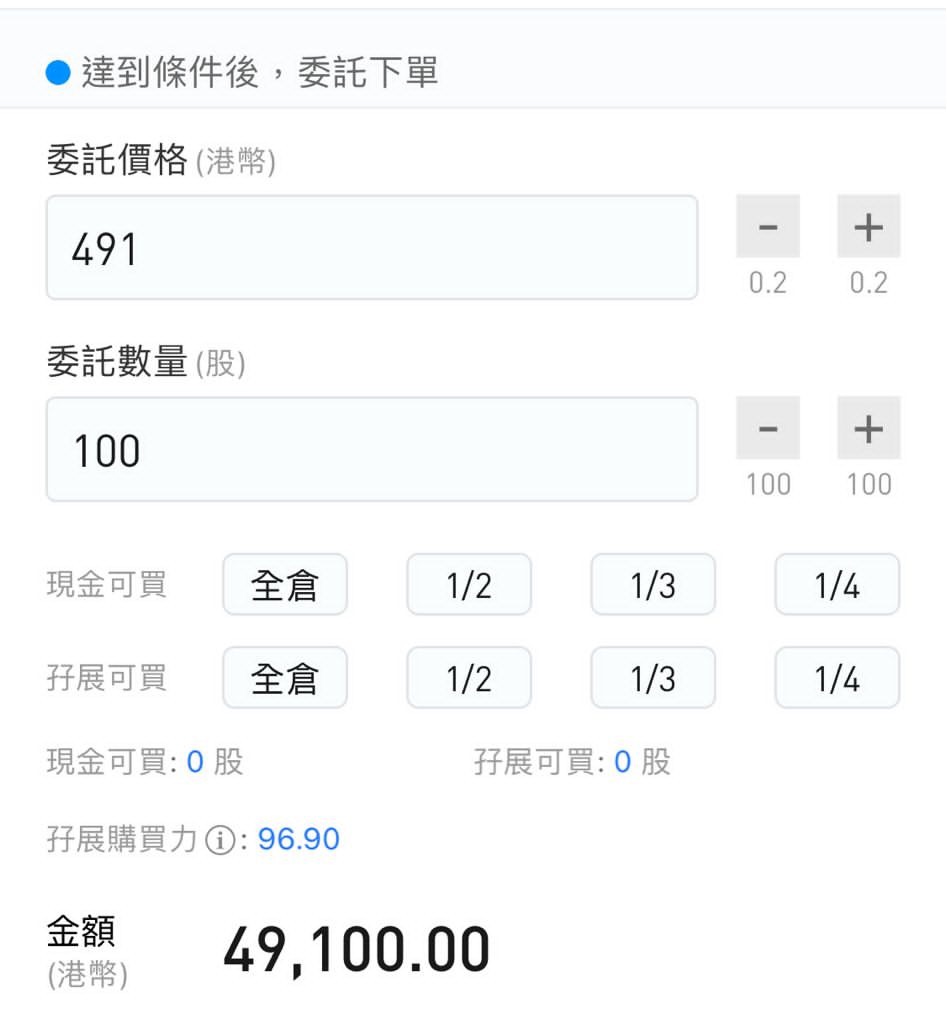Edit the order quantity field showing 100

(372, 450)
